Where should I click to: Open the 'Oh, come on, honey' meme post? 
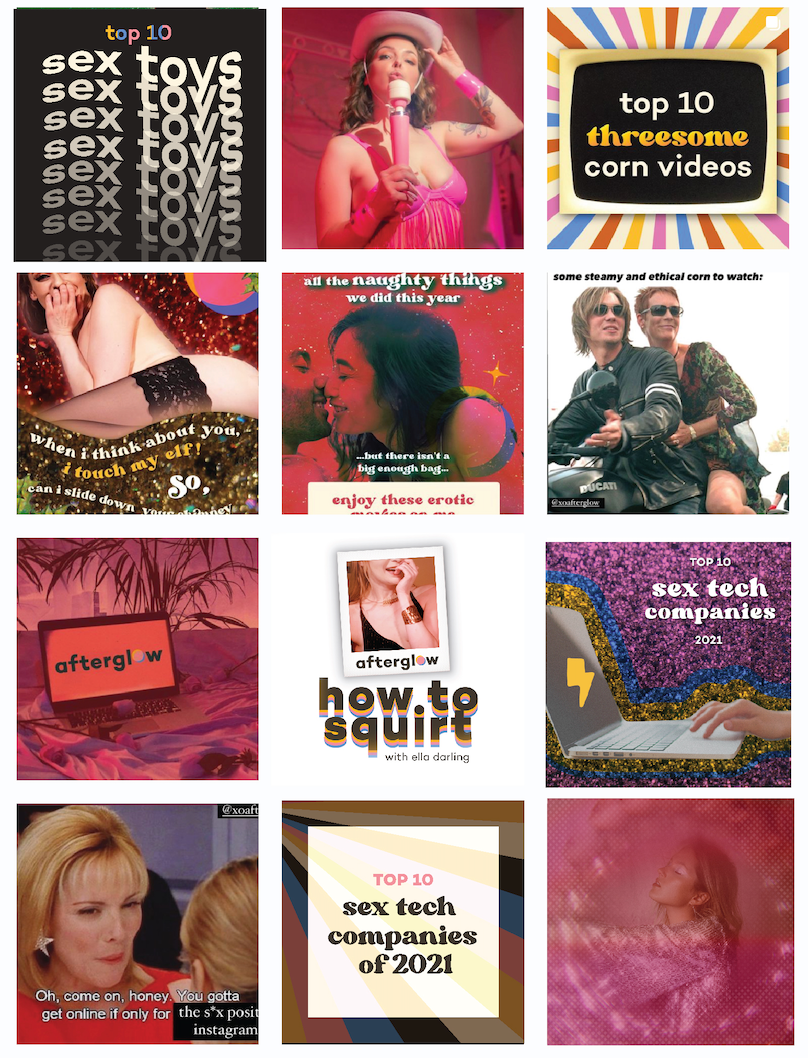point(137,924)
